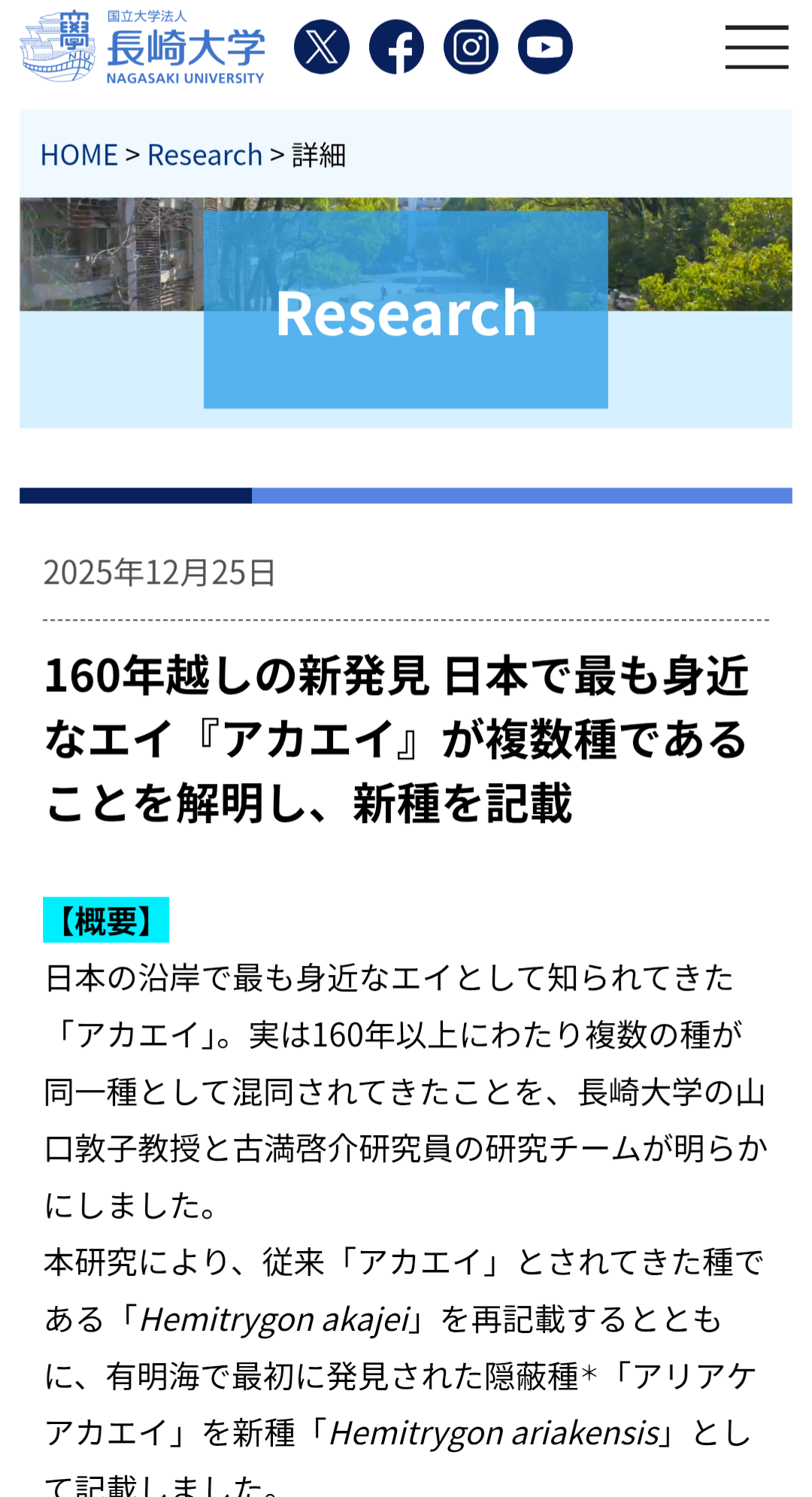
Task: Go to the university's YouTube channel
Action: (x=545, y=47)
